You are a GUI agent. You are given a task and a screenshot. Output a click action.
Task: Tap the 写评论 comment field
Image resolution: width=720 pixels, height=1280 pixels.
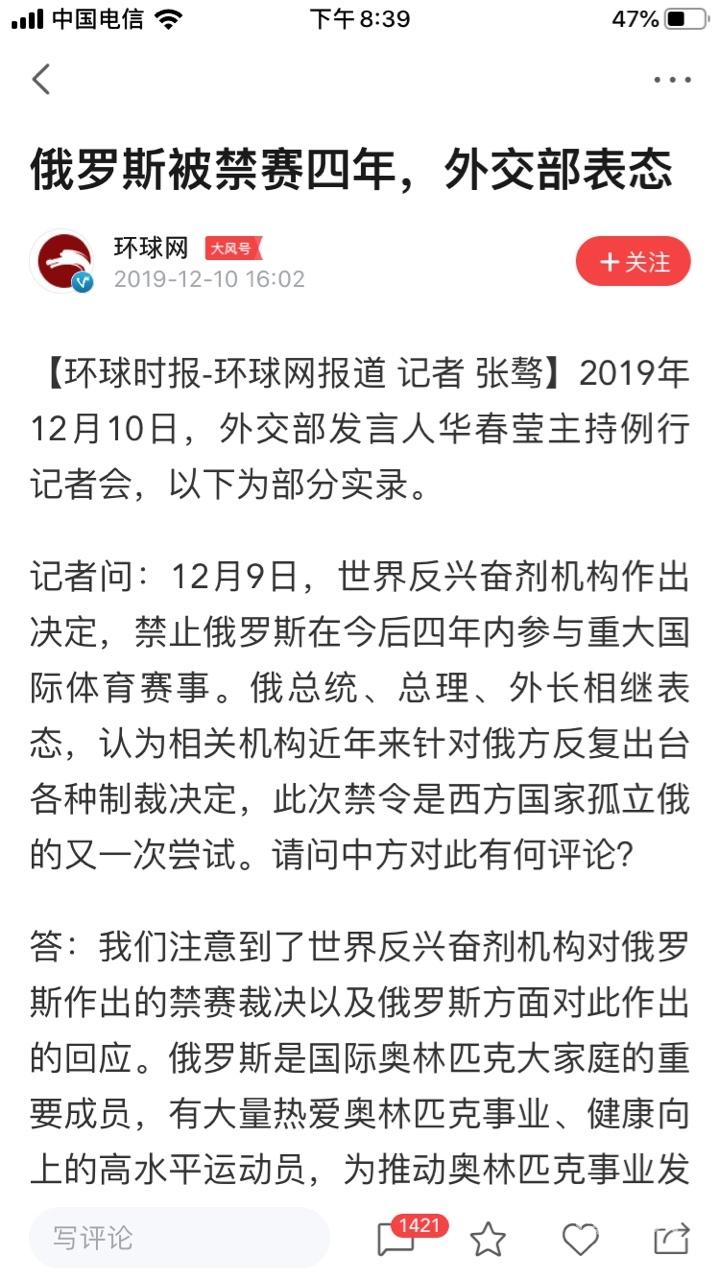pos(178,1238)
